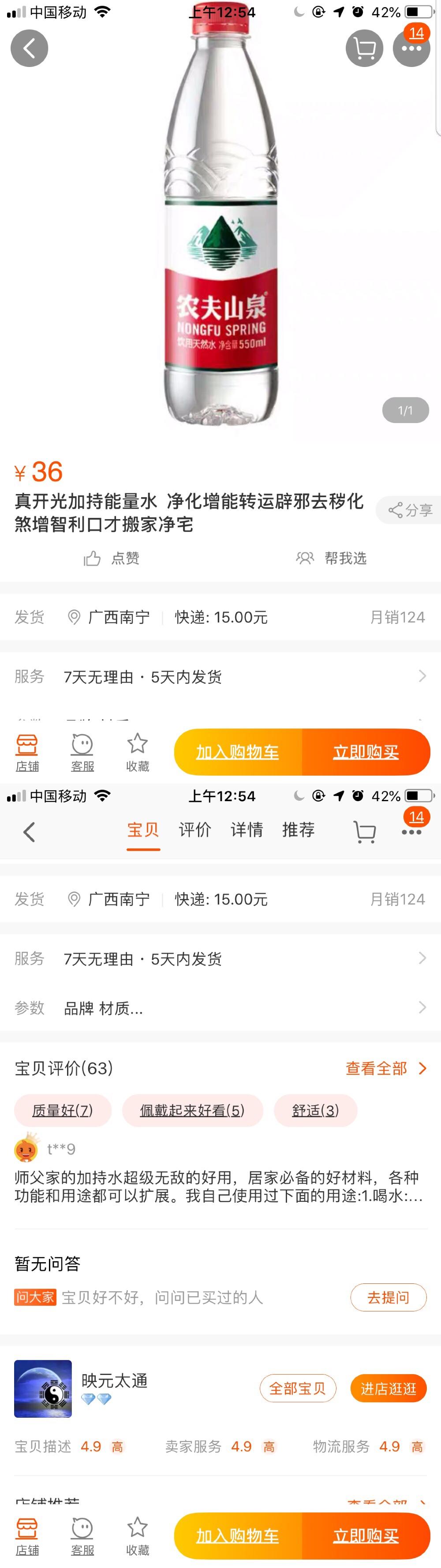Switch to the 评价 tab
This screenshot has height=1568, width=441.
coord(195,830)
